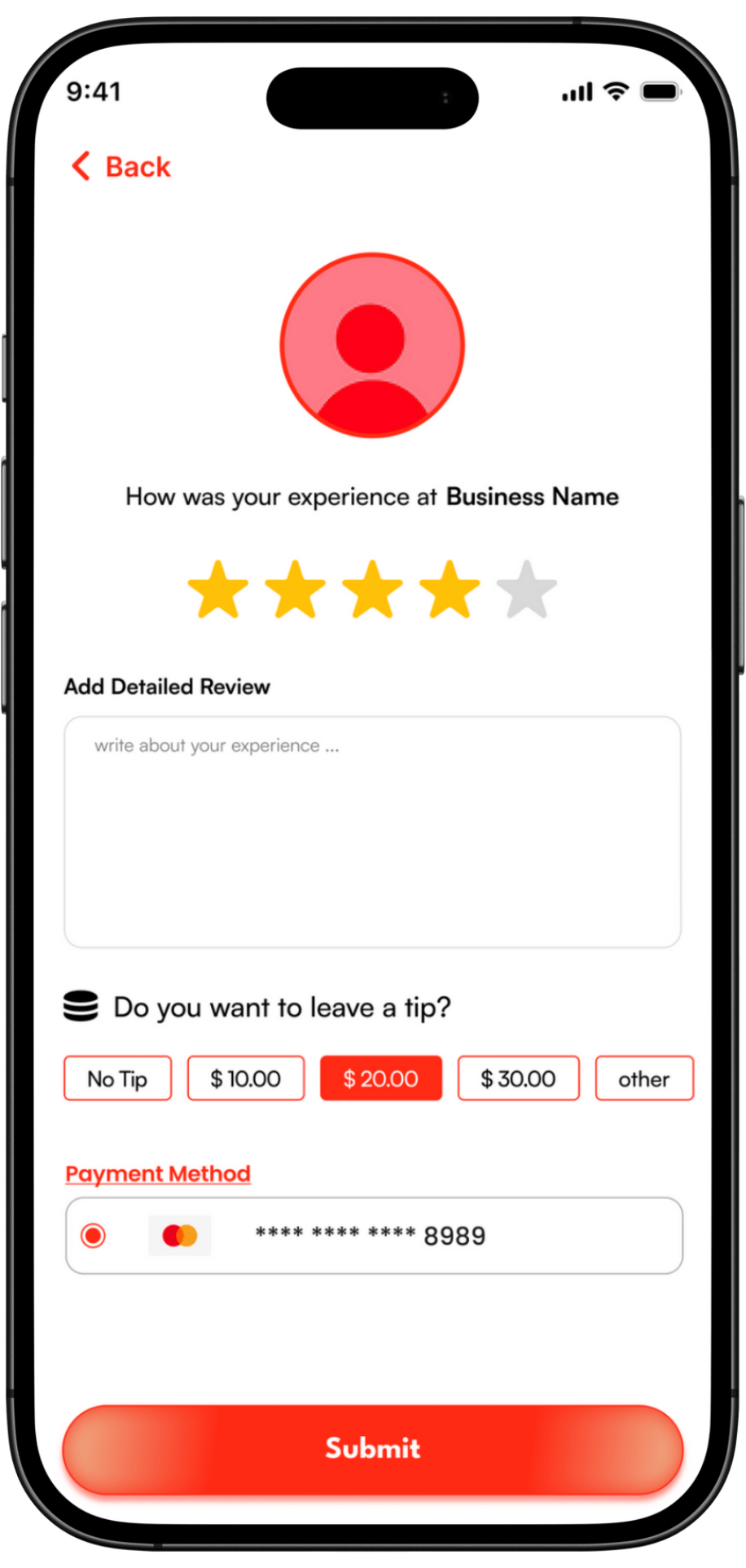Rate the experience one star
This screenshot has width=746, height=1568.
218,590
